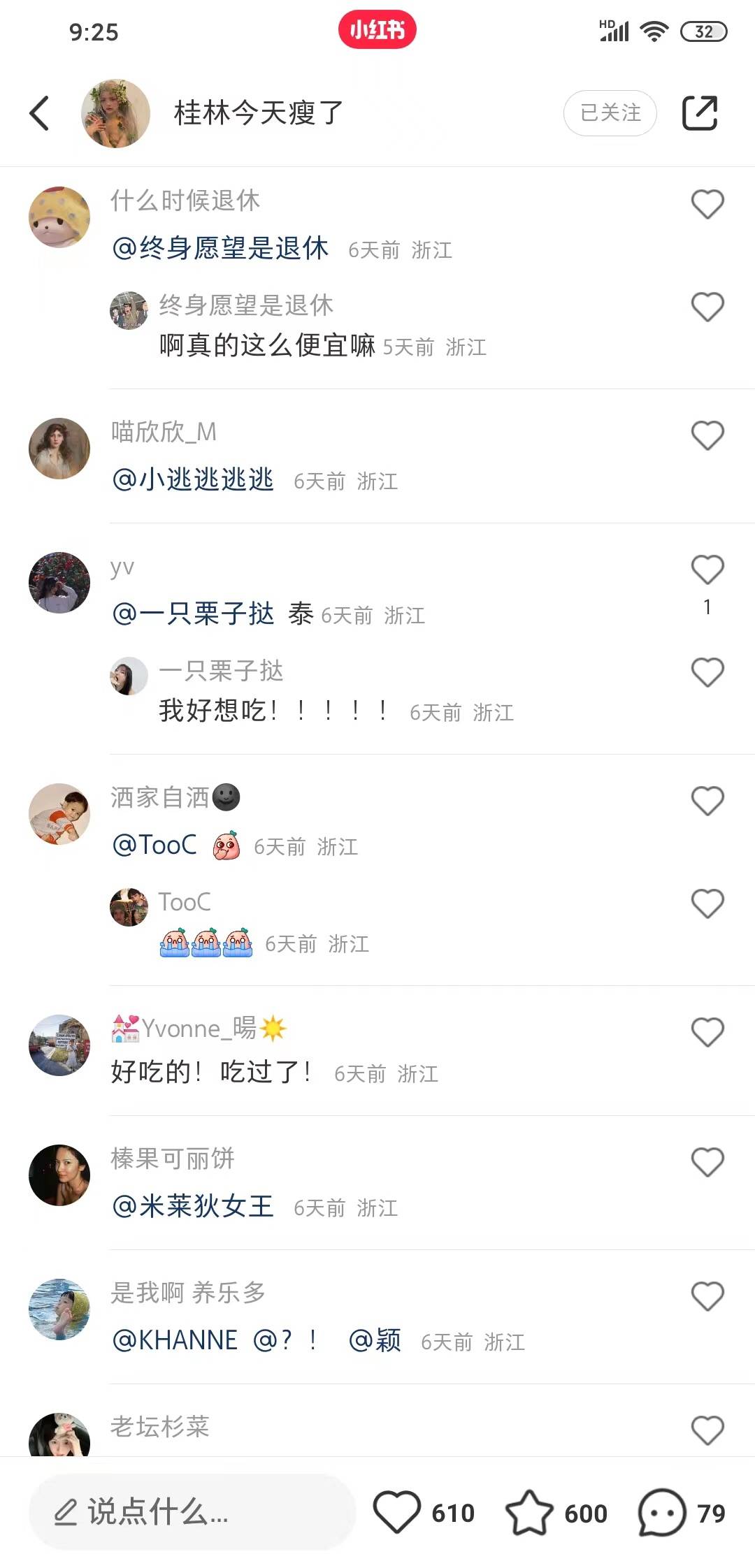The image size is (755, 1568).
Task: Open 桂林今天瘦了's profile avatar
Action: [116, 113]
